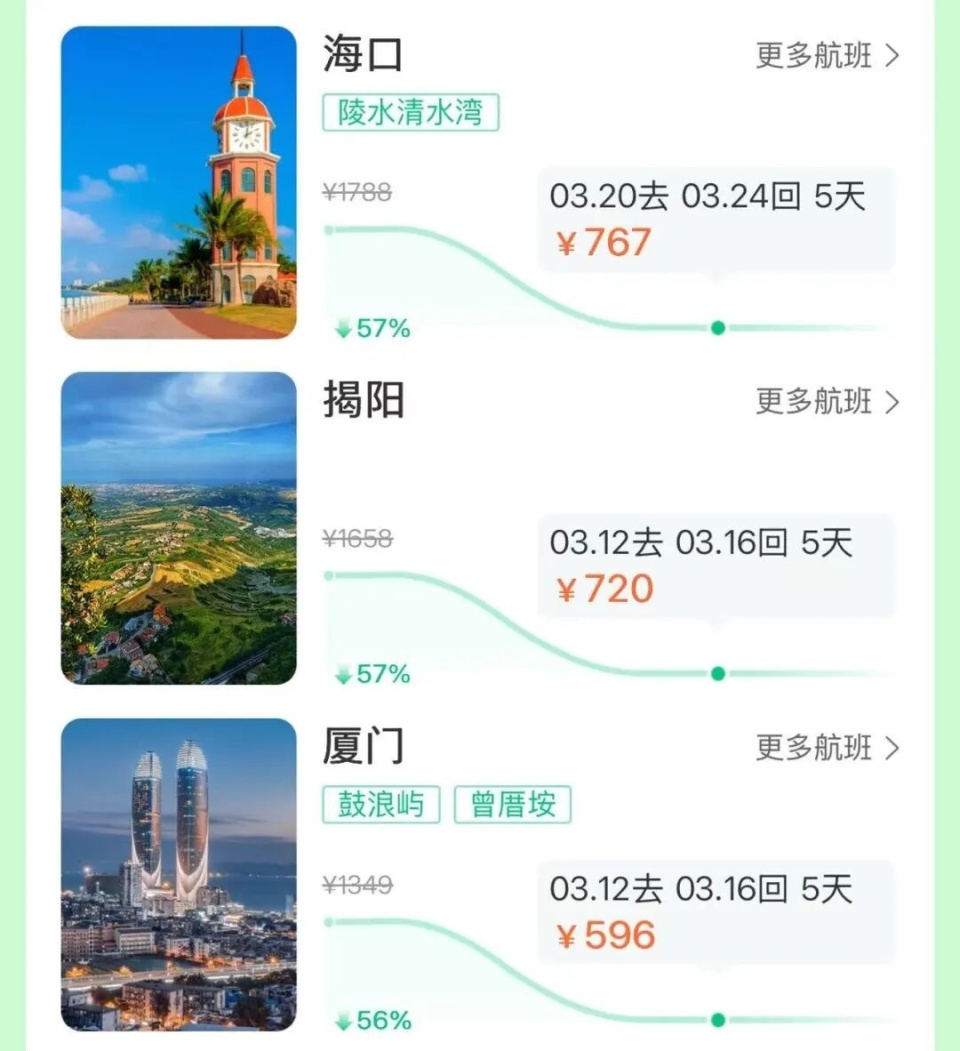Tap the right chevron next to 海口's 更多航班
The image size is (960, 1051).
(x=894, y=57)
